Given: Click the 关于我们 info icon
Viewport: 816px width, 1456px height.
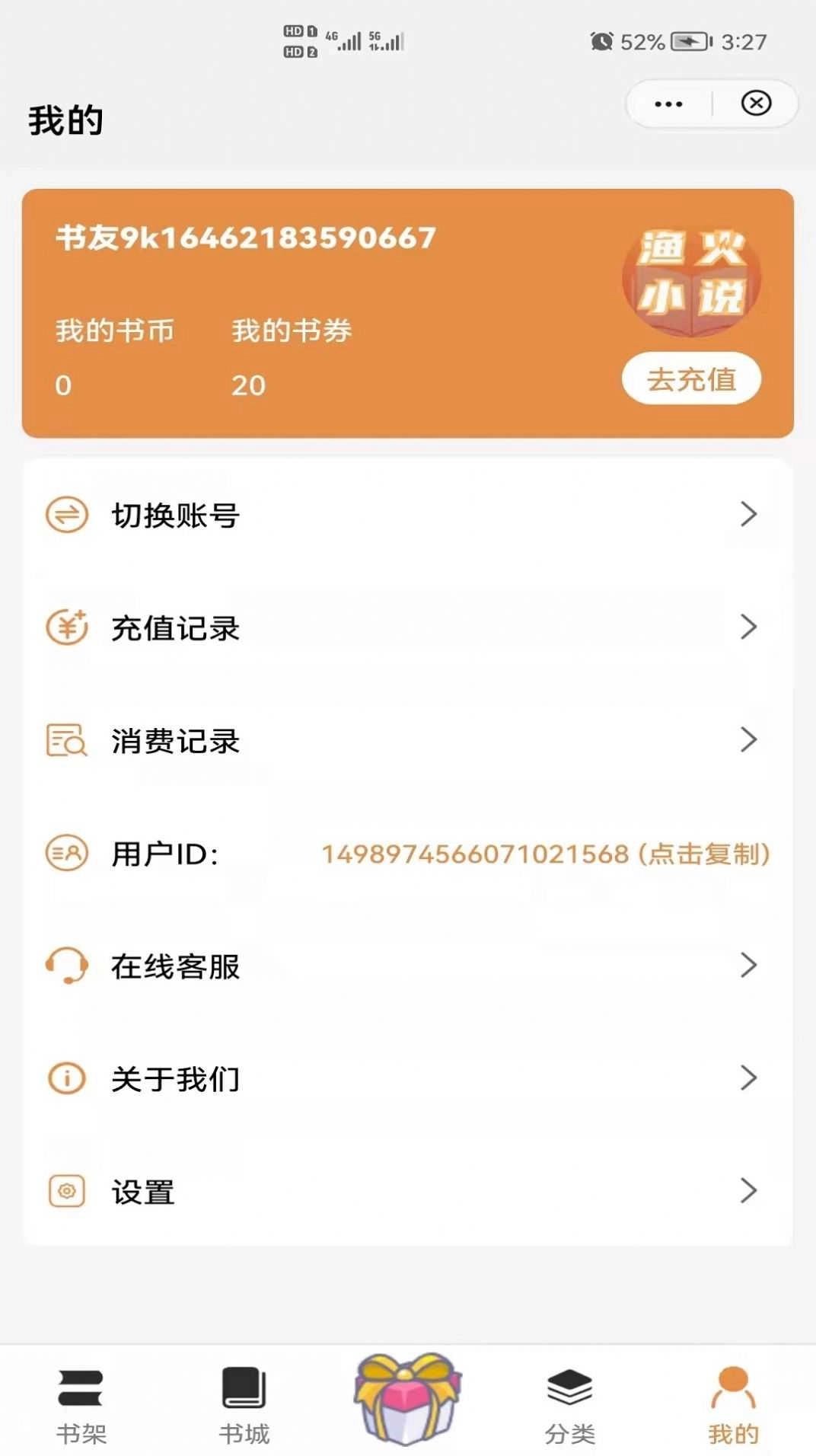Looking at the screenshot, I should pyautogui.click(x=67, y=1078).
